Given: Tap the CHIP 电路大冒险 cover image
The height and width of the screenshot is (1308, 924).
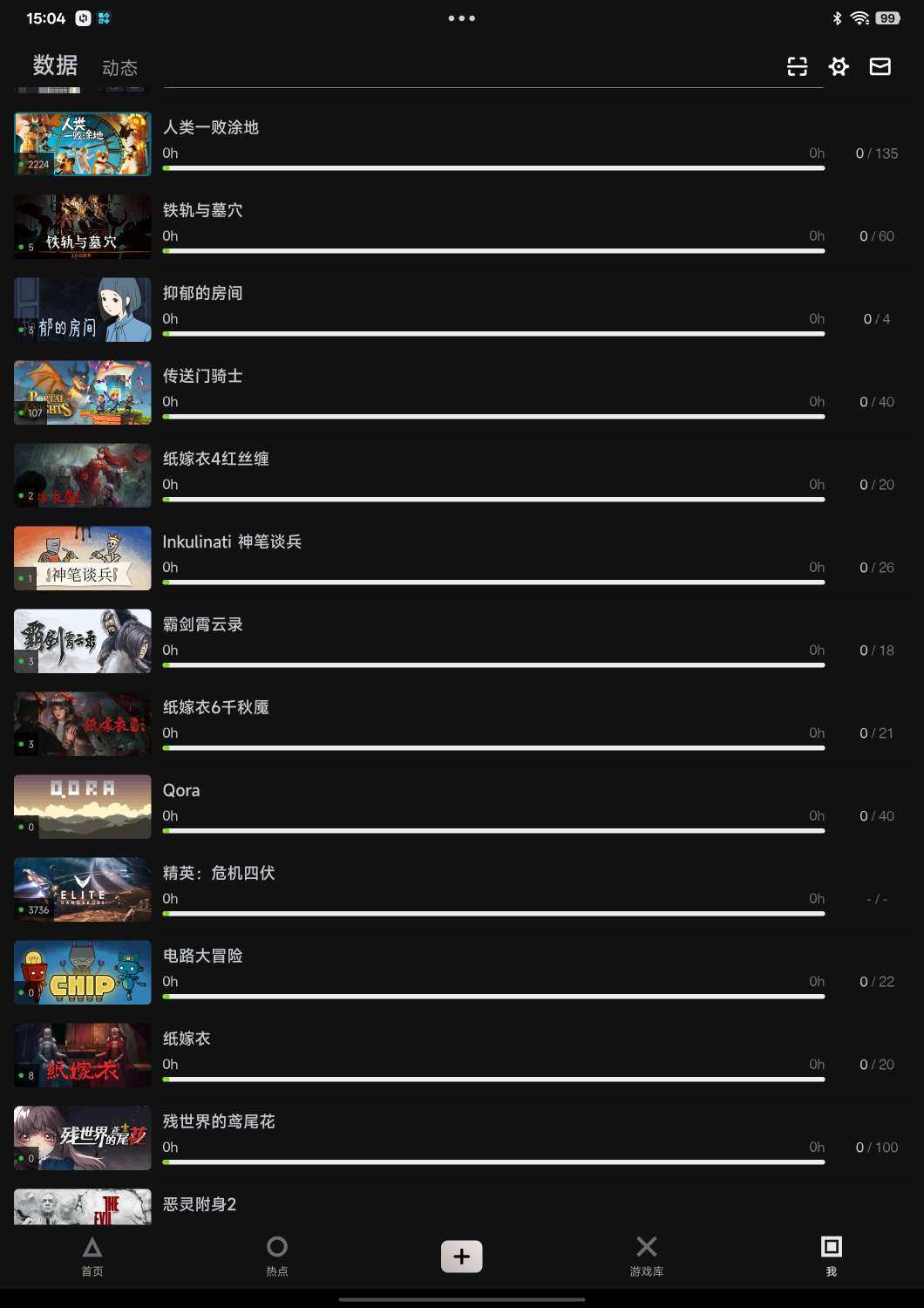Looking at the screenshot, I should (x=82, y=972).
